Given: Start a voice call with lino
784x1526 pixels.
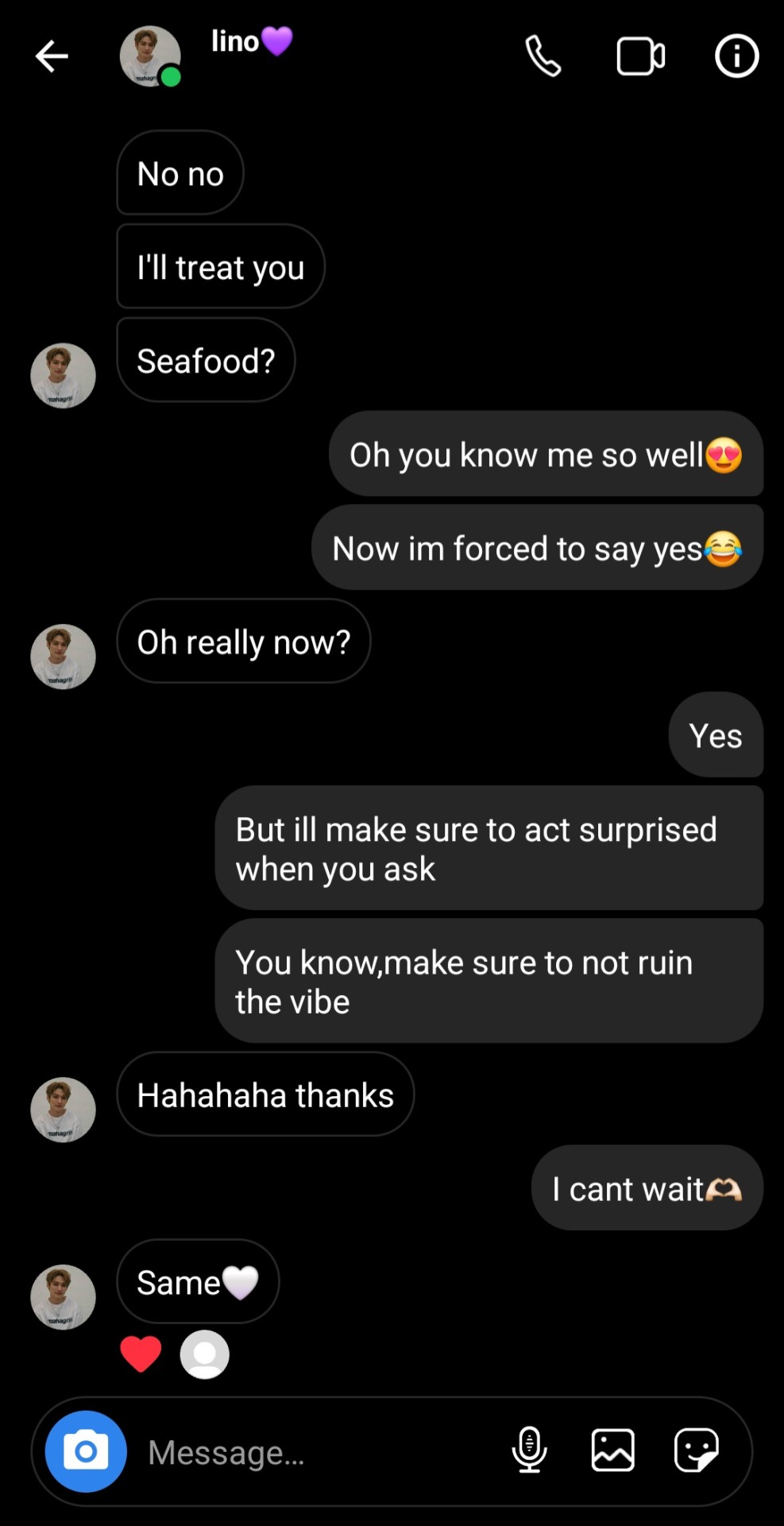Looking at the screenshot, I should click(543, 56).
